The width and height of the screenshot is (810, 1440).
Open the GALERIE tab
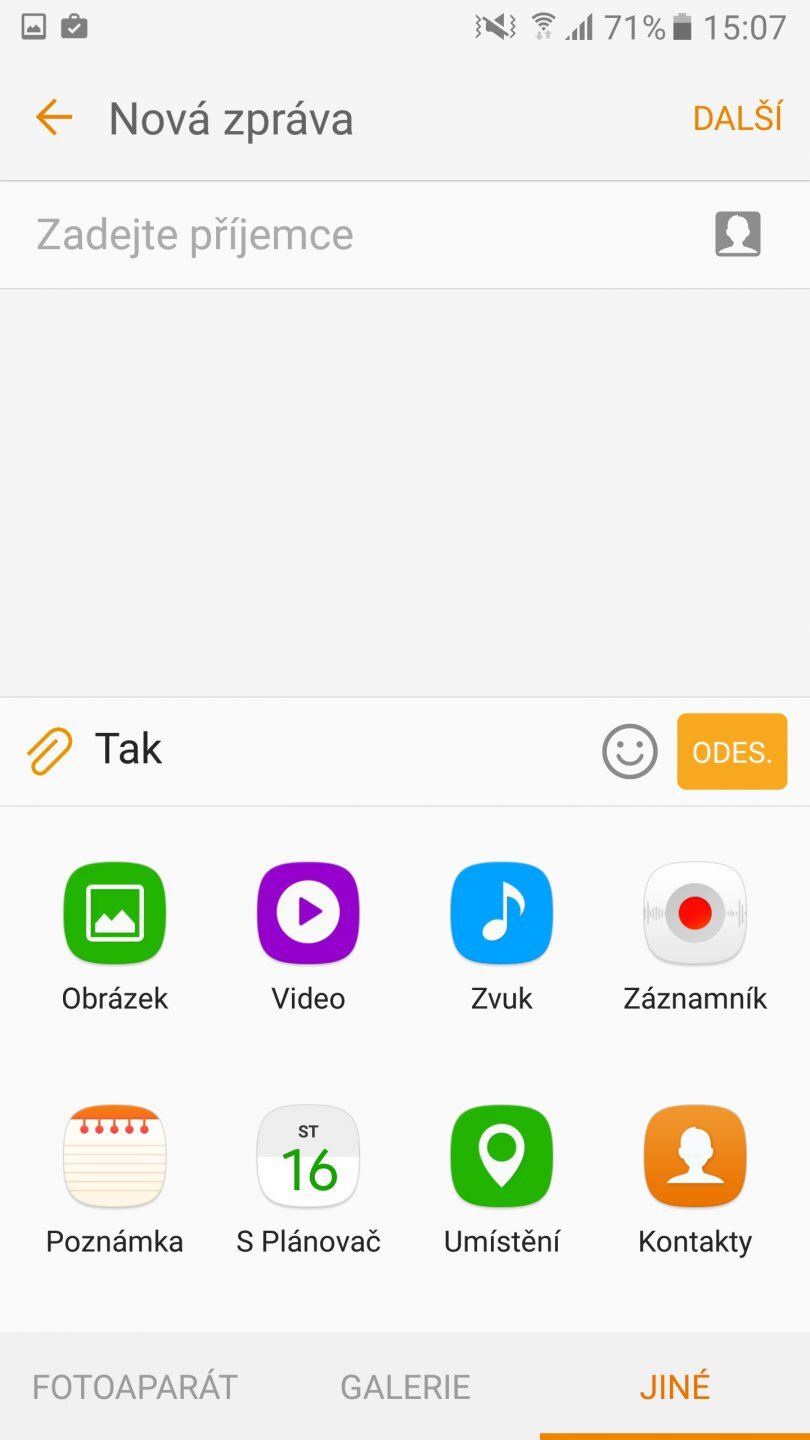pyautogui.click(x=405, y=1386)
